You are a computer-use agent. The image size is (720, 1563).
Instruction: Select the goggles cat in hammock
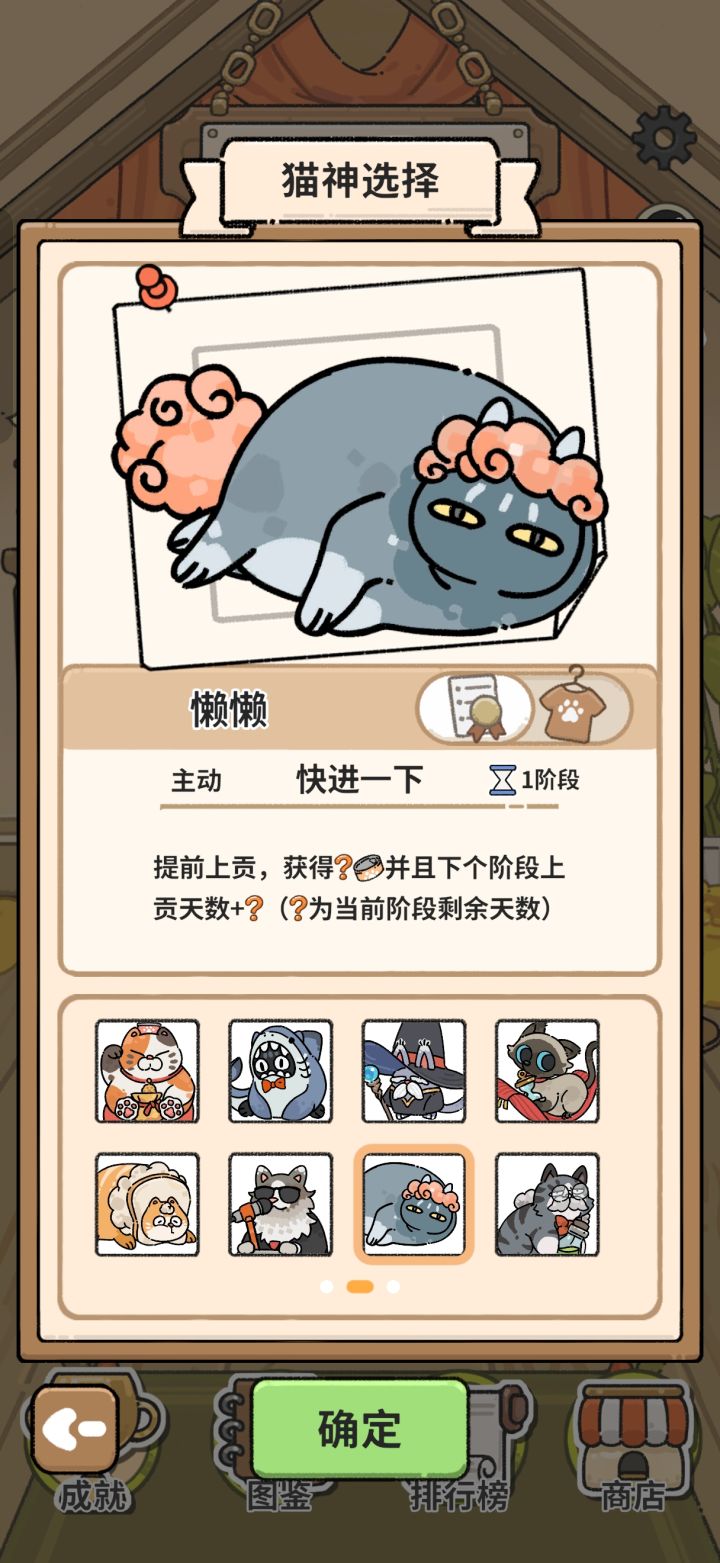[546, 1072]
